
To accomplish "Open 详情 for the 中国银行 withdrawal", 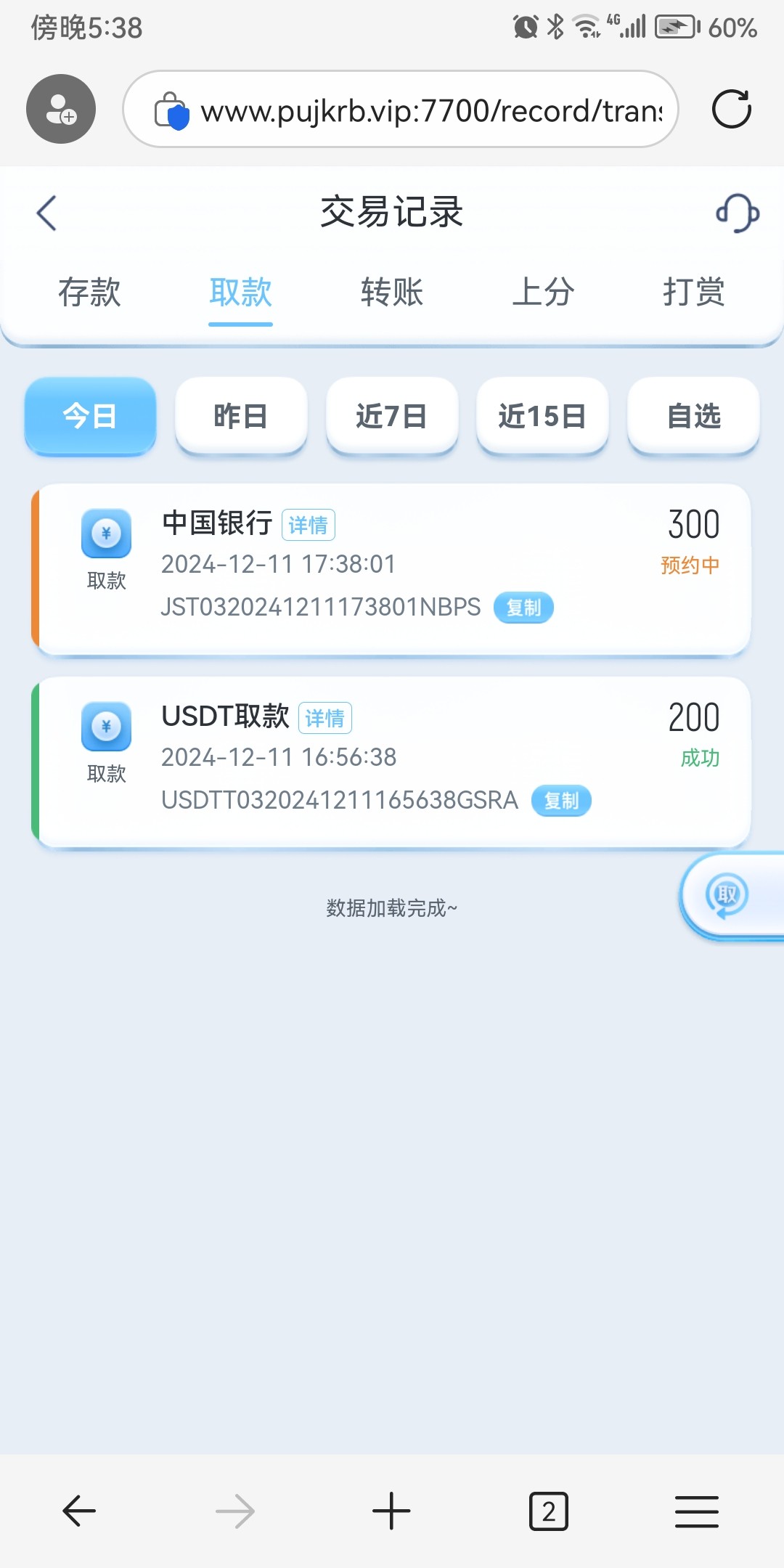I will 308,525.
